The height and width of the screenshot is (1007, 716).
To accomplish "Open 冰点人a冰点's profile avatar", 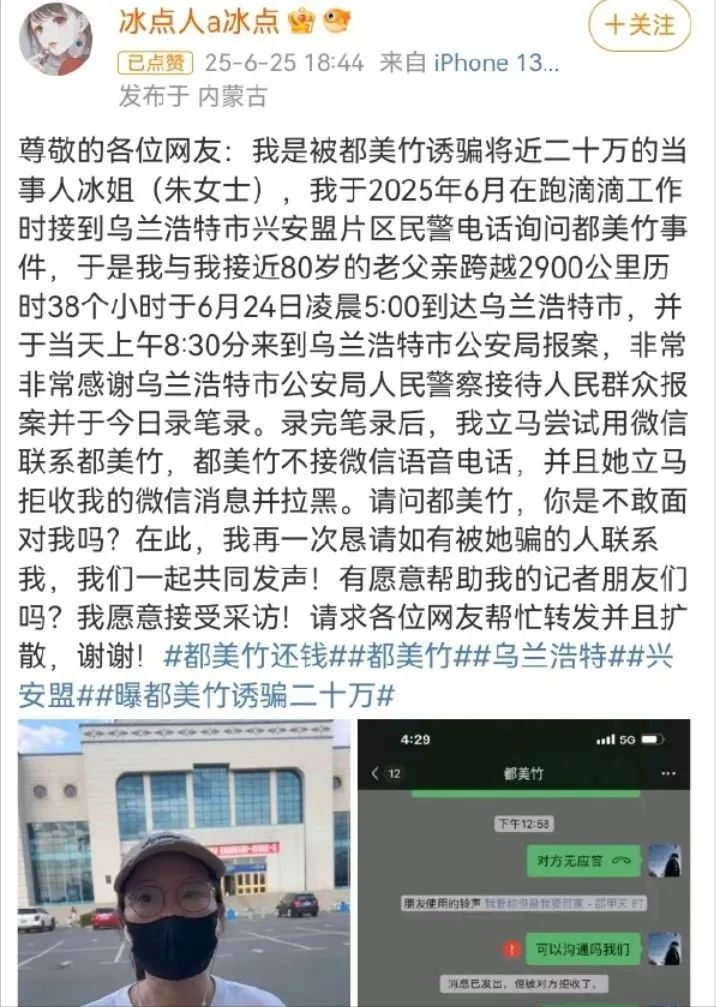I will click(x=56, y=38).
